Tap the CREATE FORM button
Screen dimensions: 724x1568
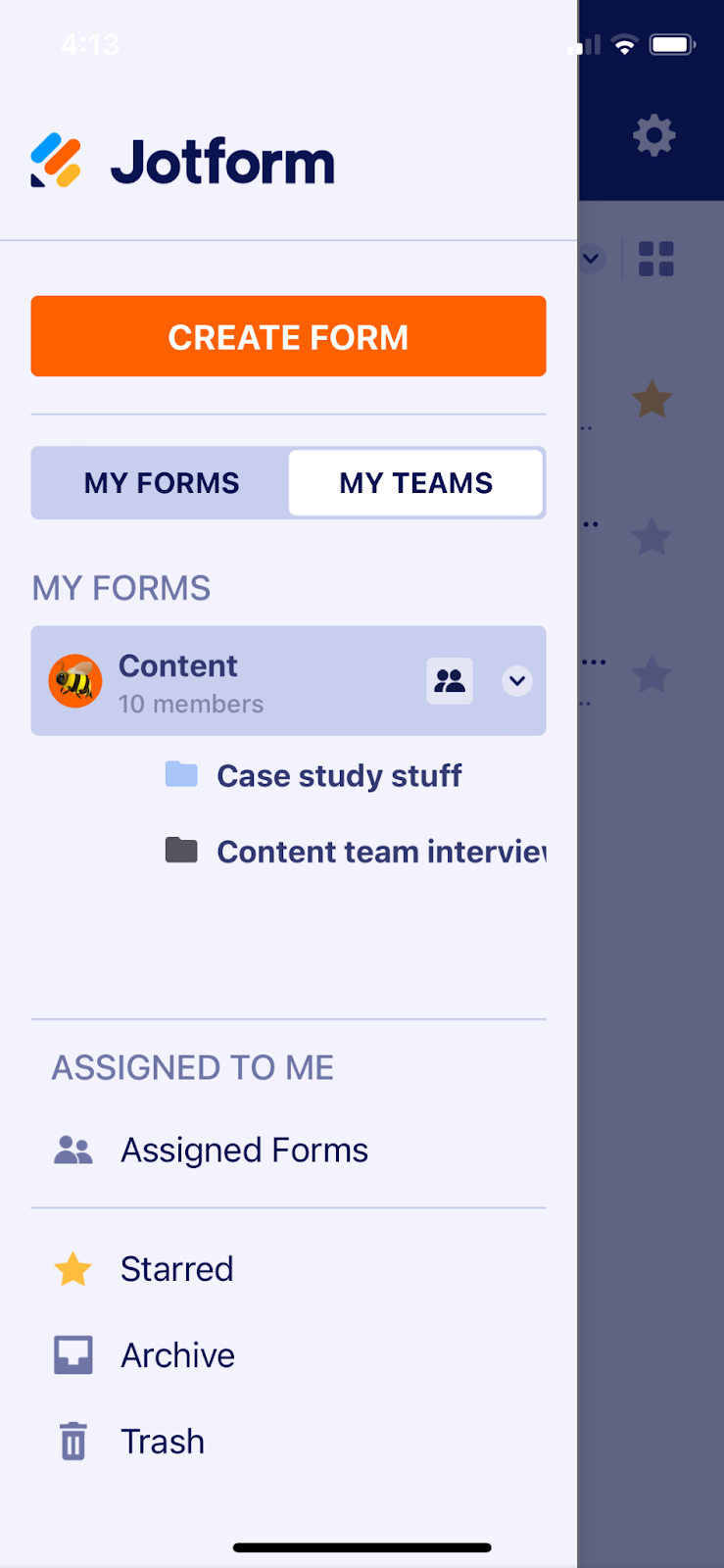click(288, 336)
